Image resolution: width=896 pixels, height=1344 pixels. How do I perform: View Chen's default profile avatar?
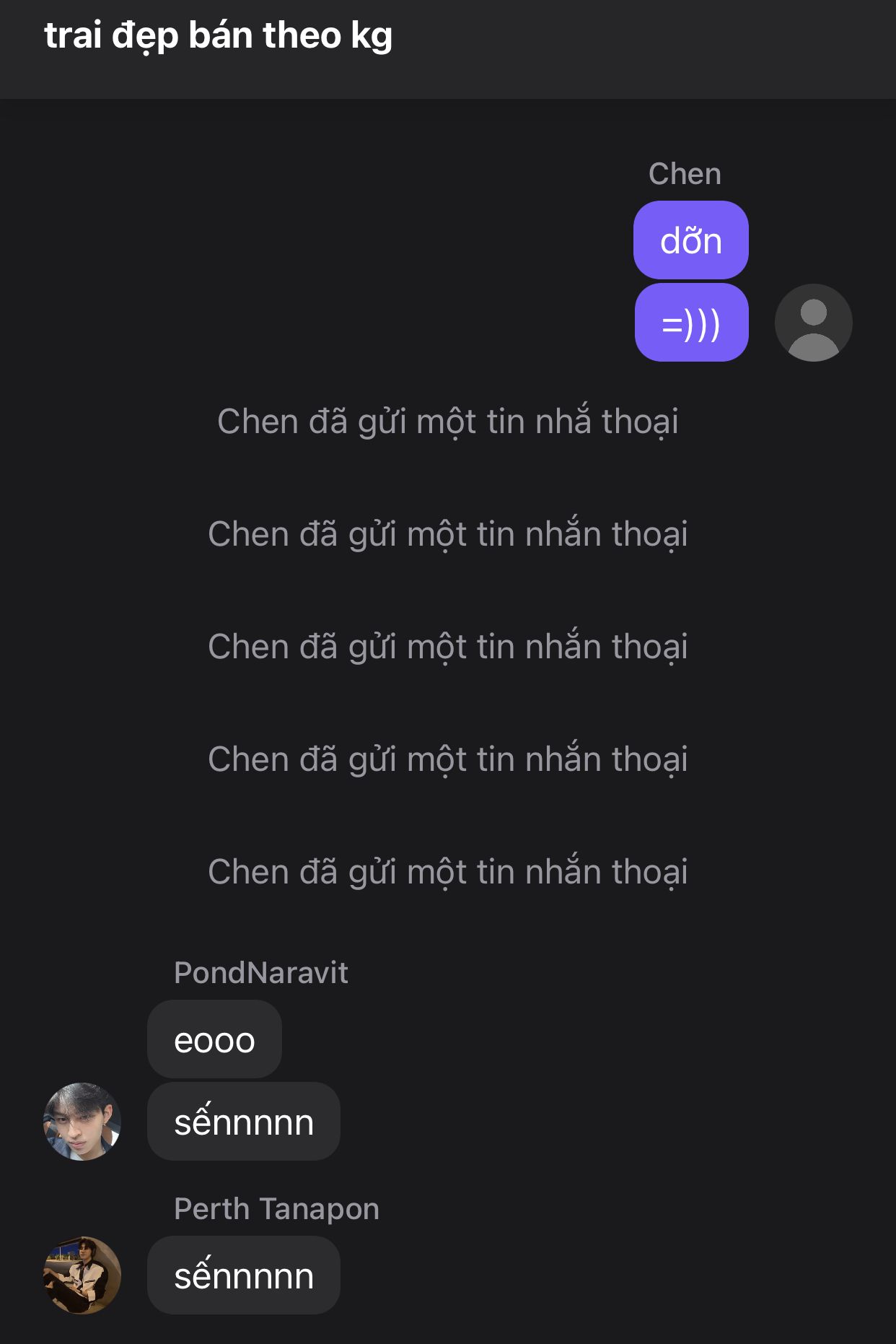click(813, 323)
